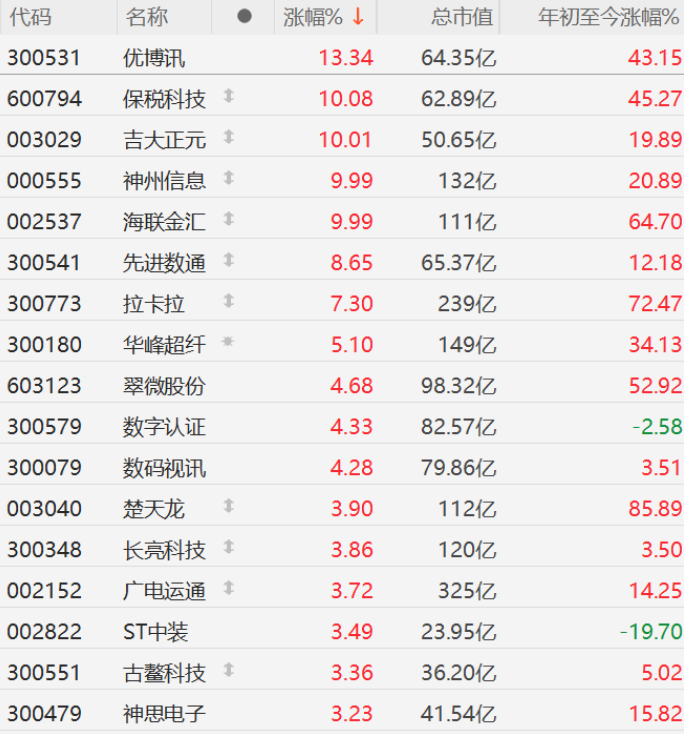Sort list by 总市值 column
The image size is (684, 734).
pyautogui.click(x=462, y=17)
